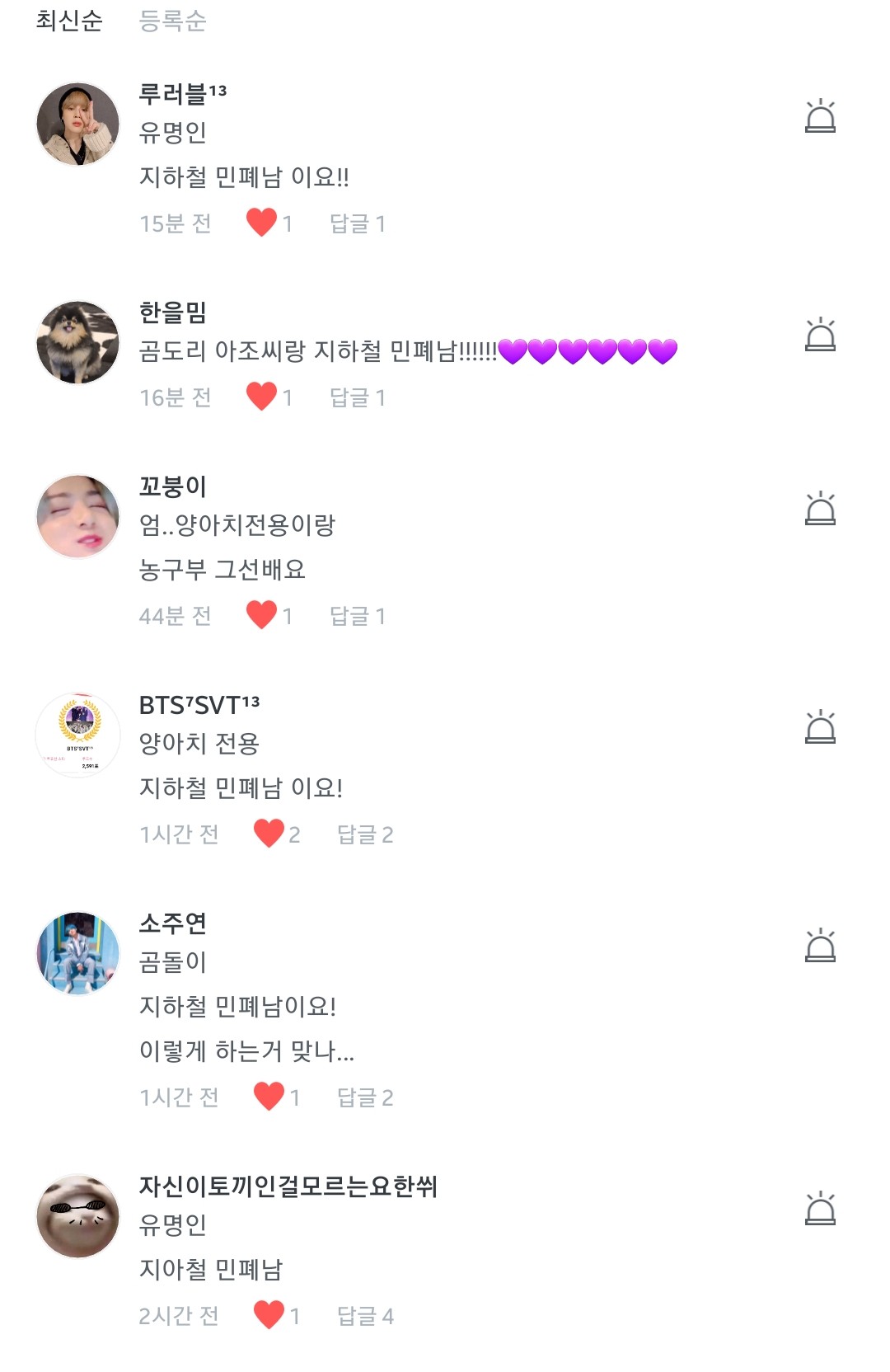Viewport: 890px width, 1372px height.
Task: Like 루러블's comment
Action: [x=262, y=223]
